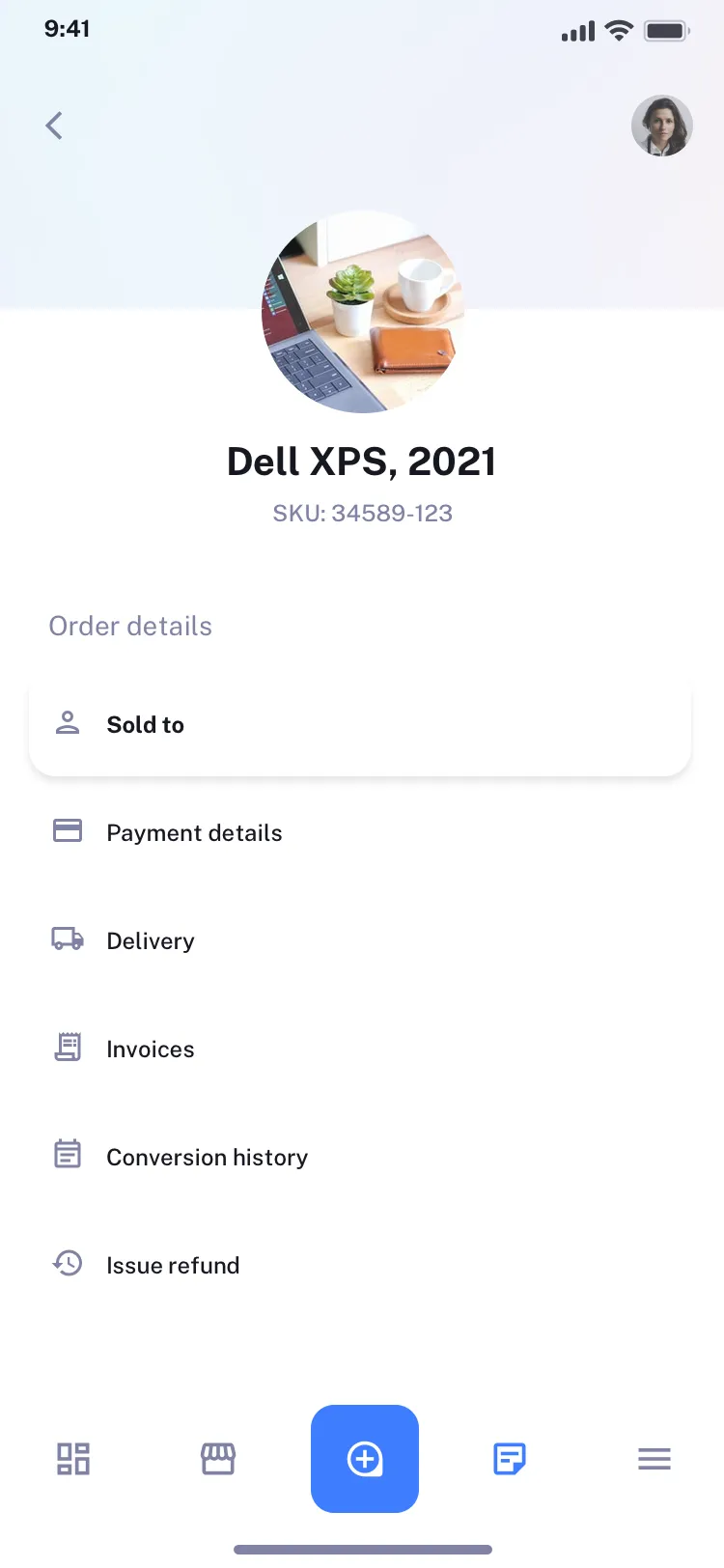The width and height of the screenshot is (724, 1568).
Task: Tap the Issue refund clock icon
Action: point(68,1263)
